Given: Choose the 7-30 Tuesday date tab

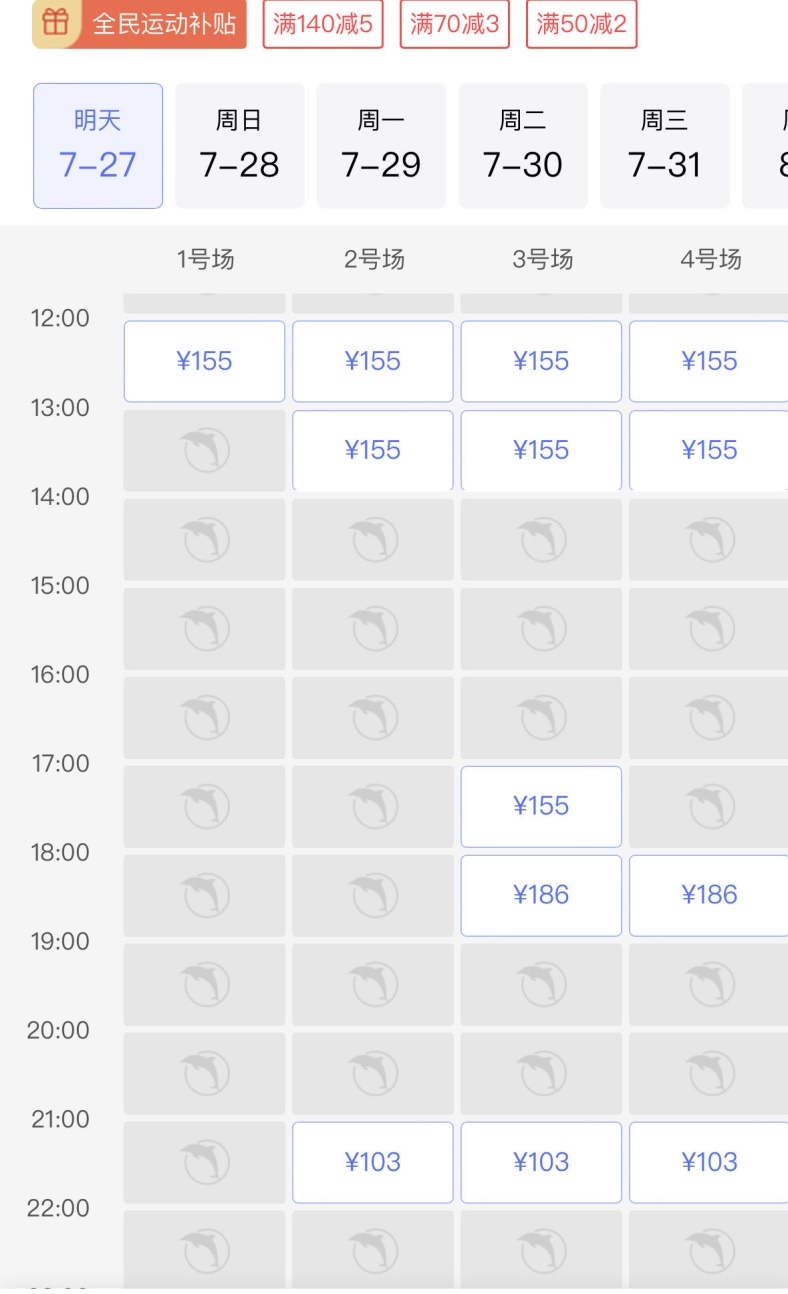Looking at the screenshot, I should [523, 146].
